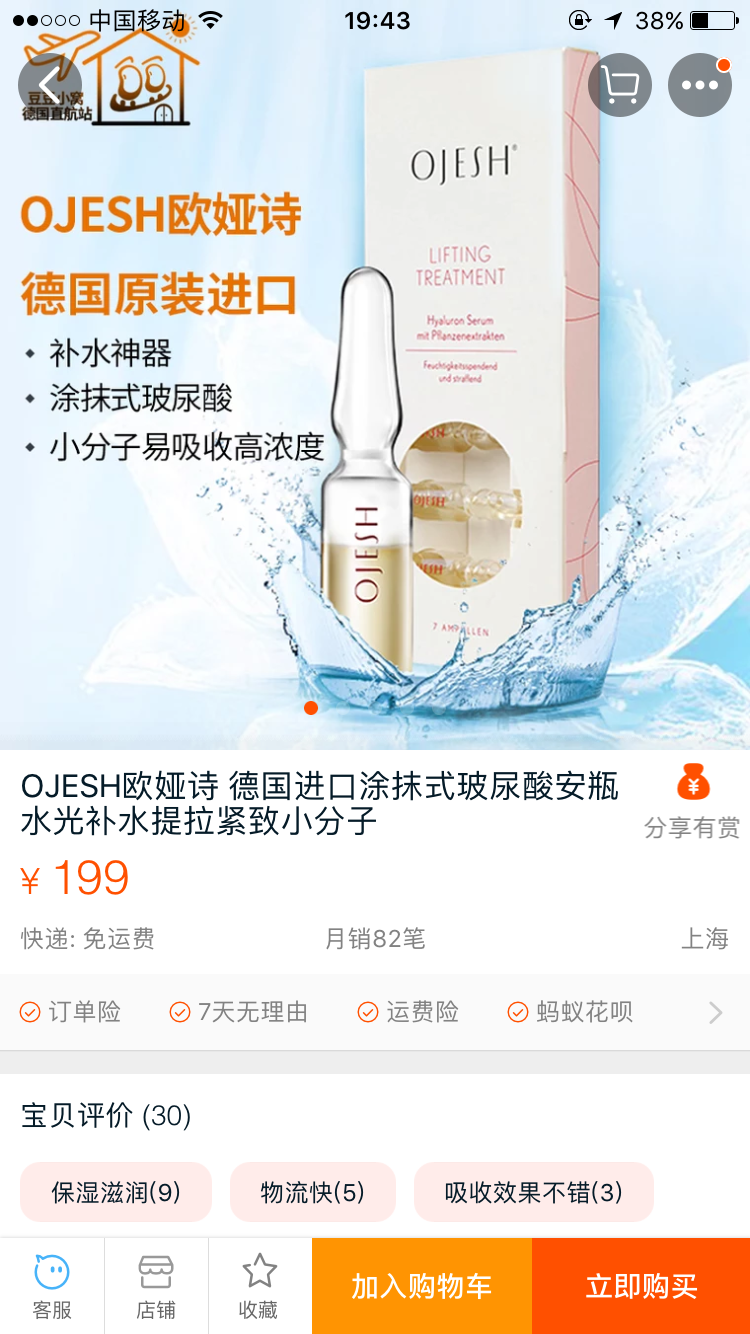Image resolution: width=750 pixels, height=1334 pixels.
Task: Go back using the arrow icon
Action: [x=48, y=84]
